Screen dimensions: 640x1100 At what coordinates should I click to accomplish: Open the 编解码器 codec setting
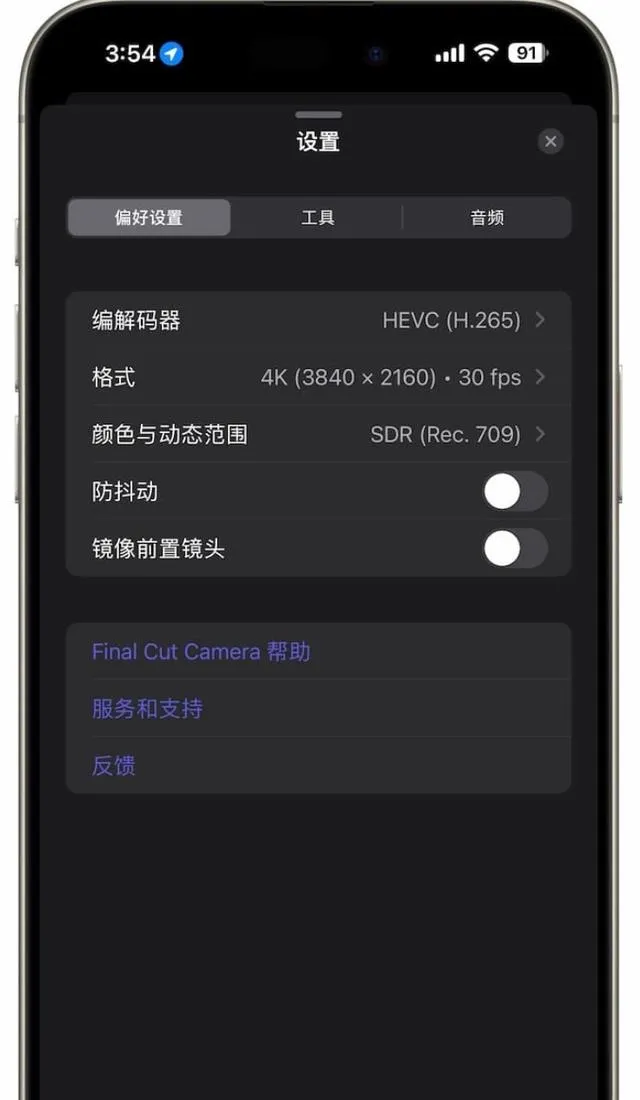click(x=318, y=320)
